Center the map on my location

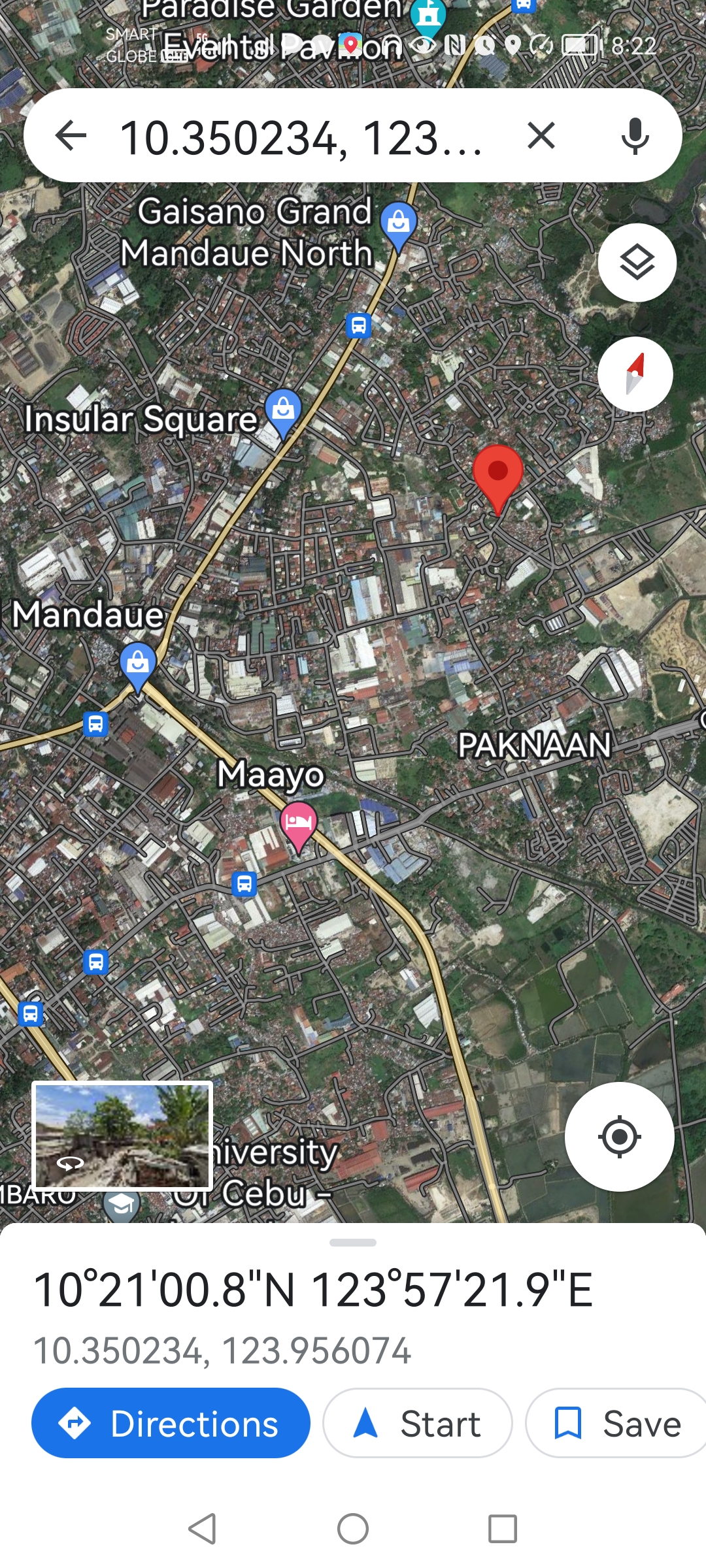(x=619, y=1137)
